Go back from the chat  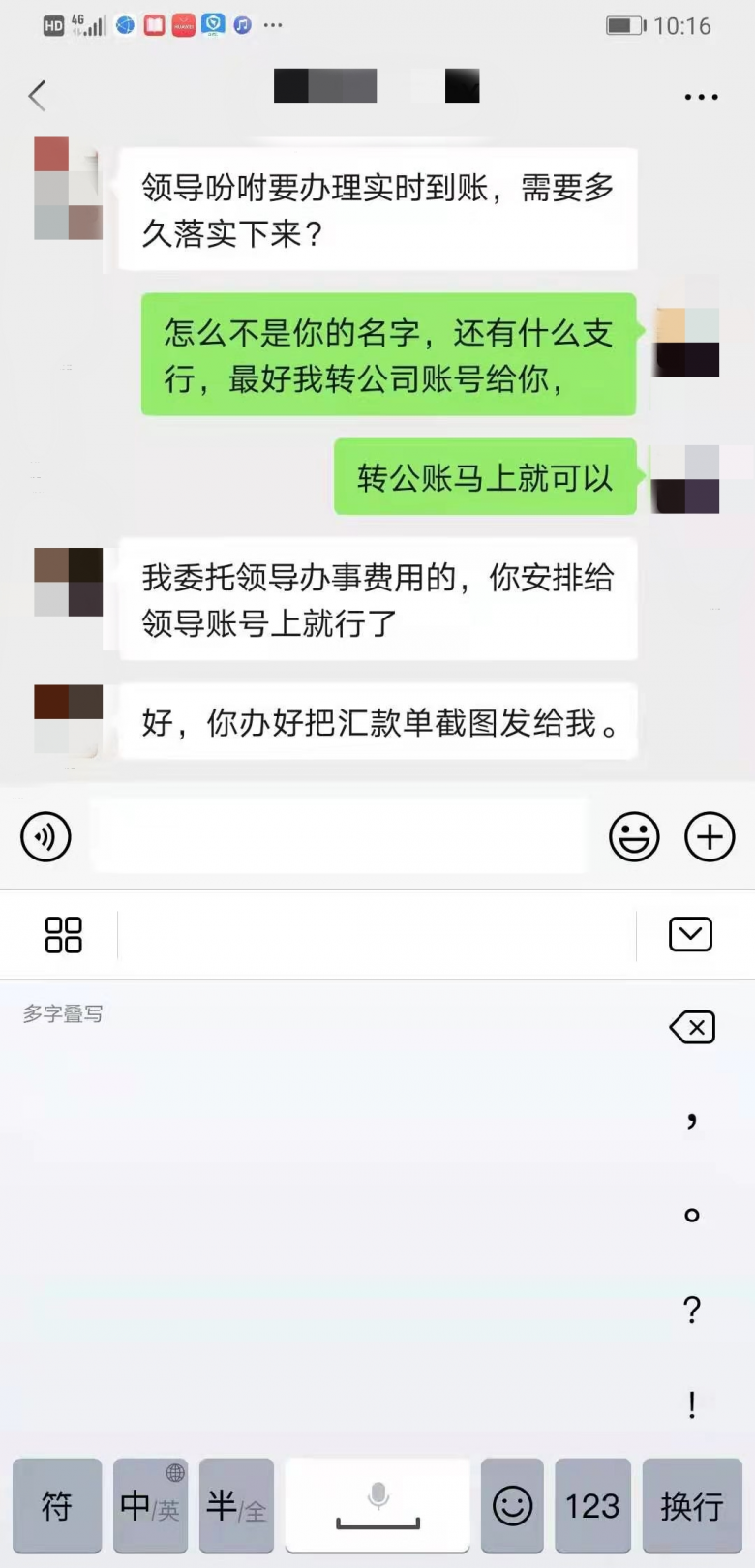(37, 95)
